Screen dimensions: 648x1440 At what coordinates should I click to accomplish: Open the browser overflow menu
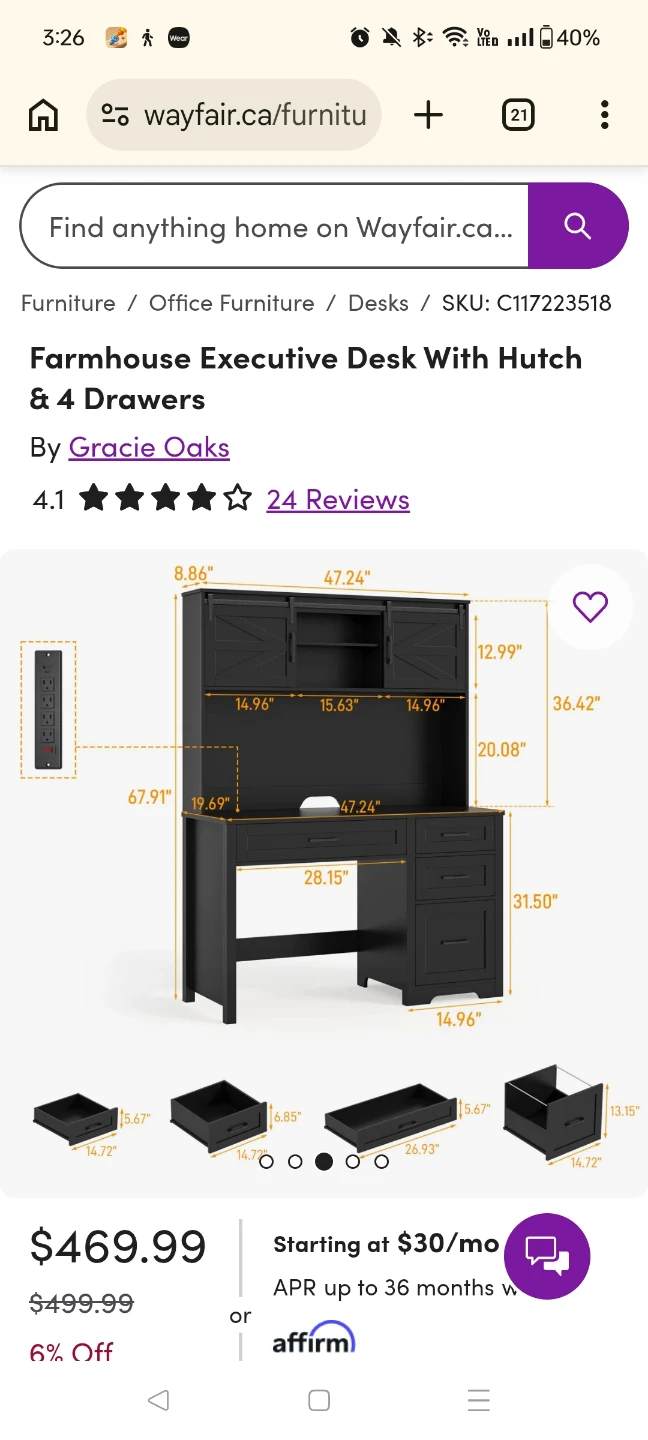[604, 115]
